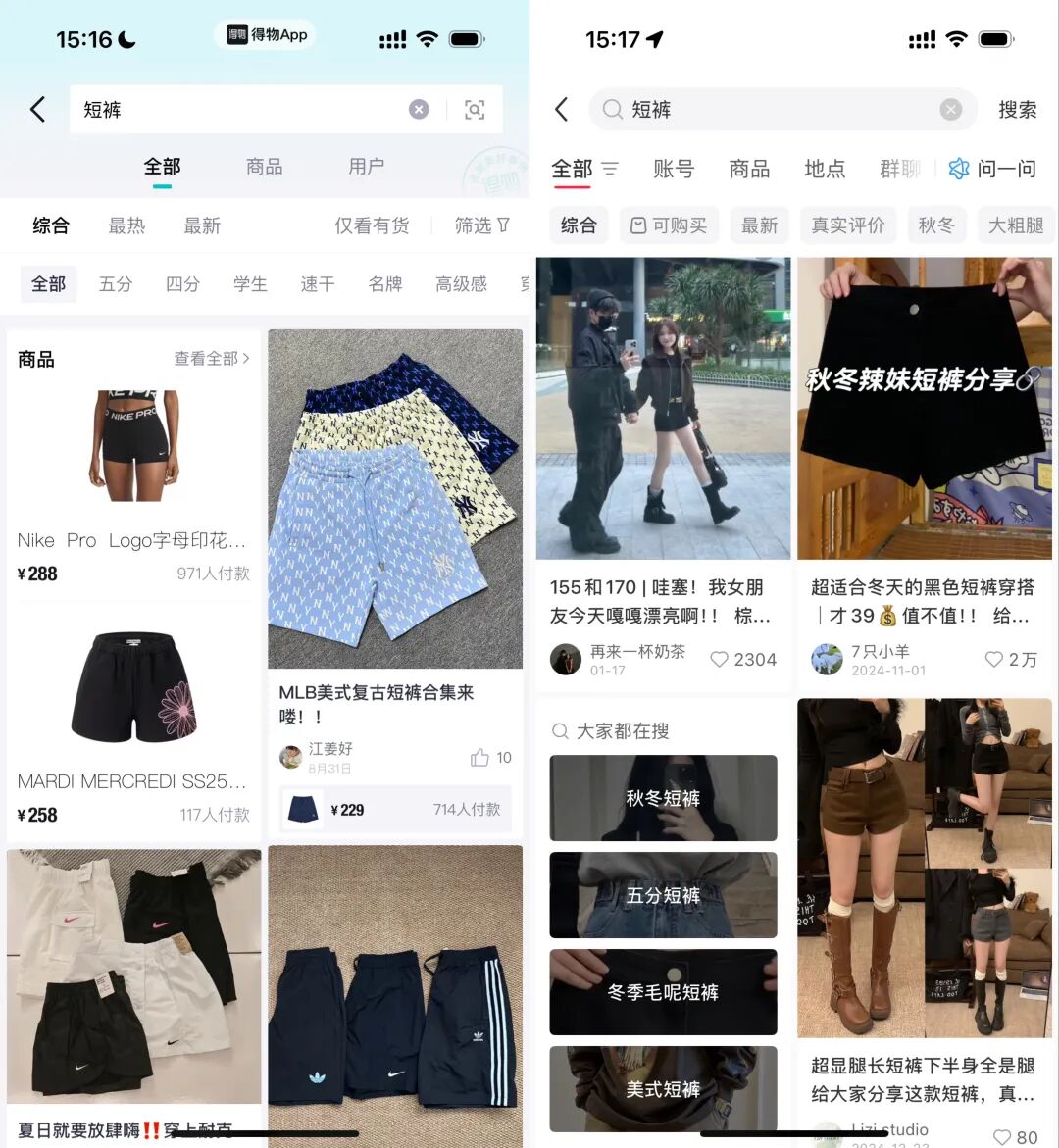
Task: Open the 筛选 filter options
Action: [481, 225]
